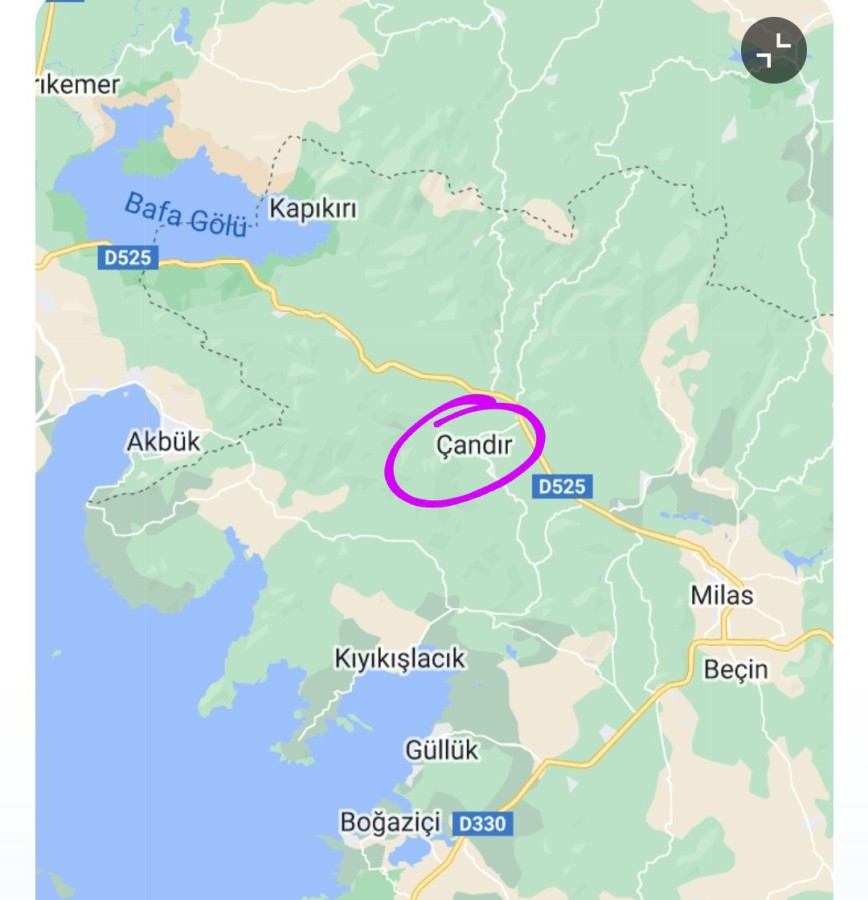Collapse the expanded map view
868x900 pixels.
(773, 51)
